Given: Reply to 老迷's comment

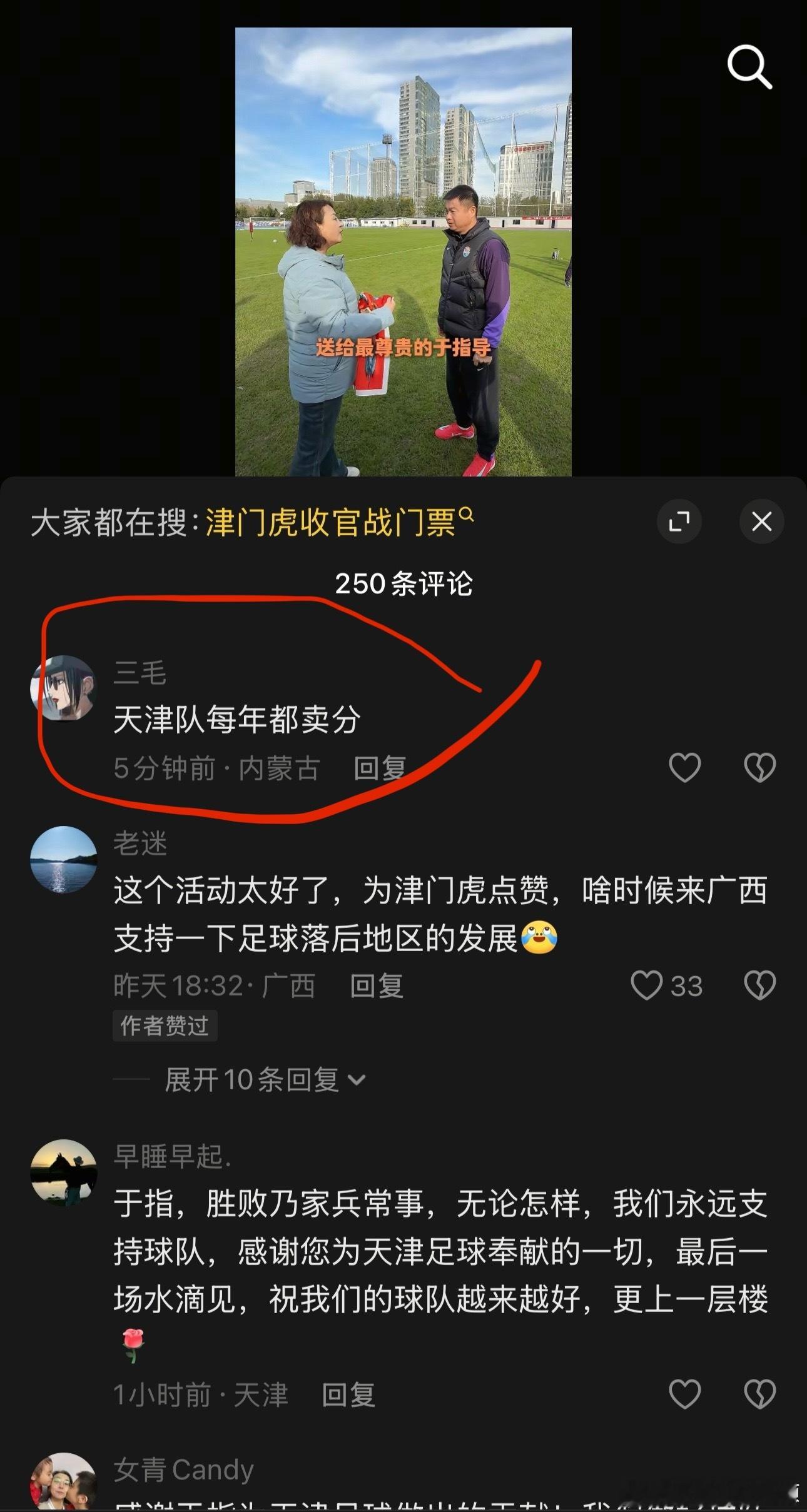Looking at the screenshot, I should coord(377,986).
